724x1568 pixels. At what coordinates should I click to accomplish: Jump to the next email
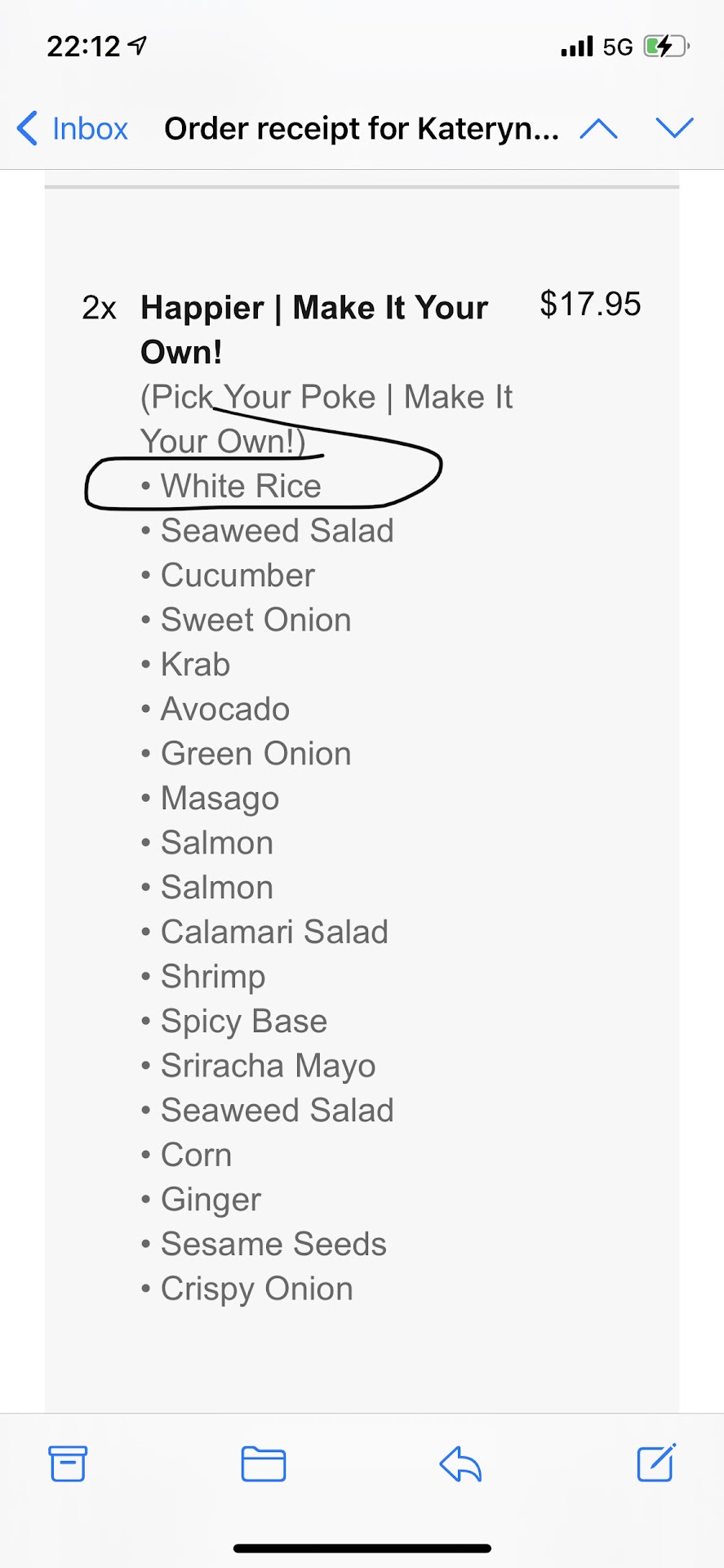[x=674, y=128]
